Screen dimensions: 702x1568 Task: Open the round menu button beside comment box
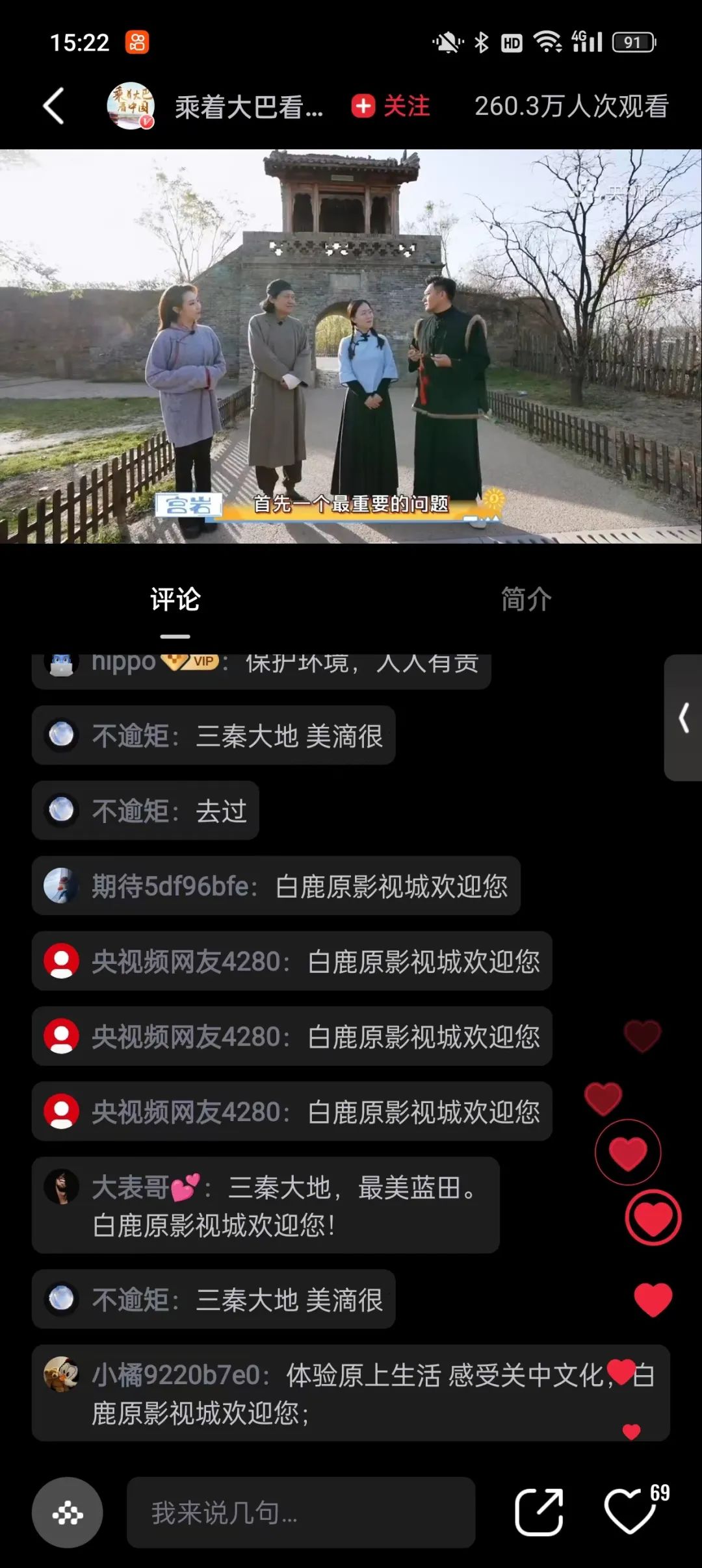point(68,1513)
